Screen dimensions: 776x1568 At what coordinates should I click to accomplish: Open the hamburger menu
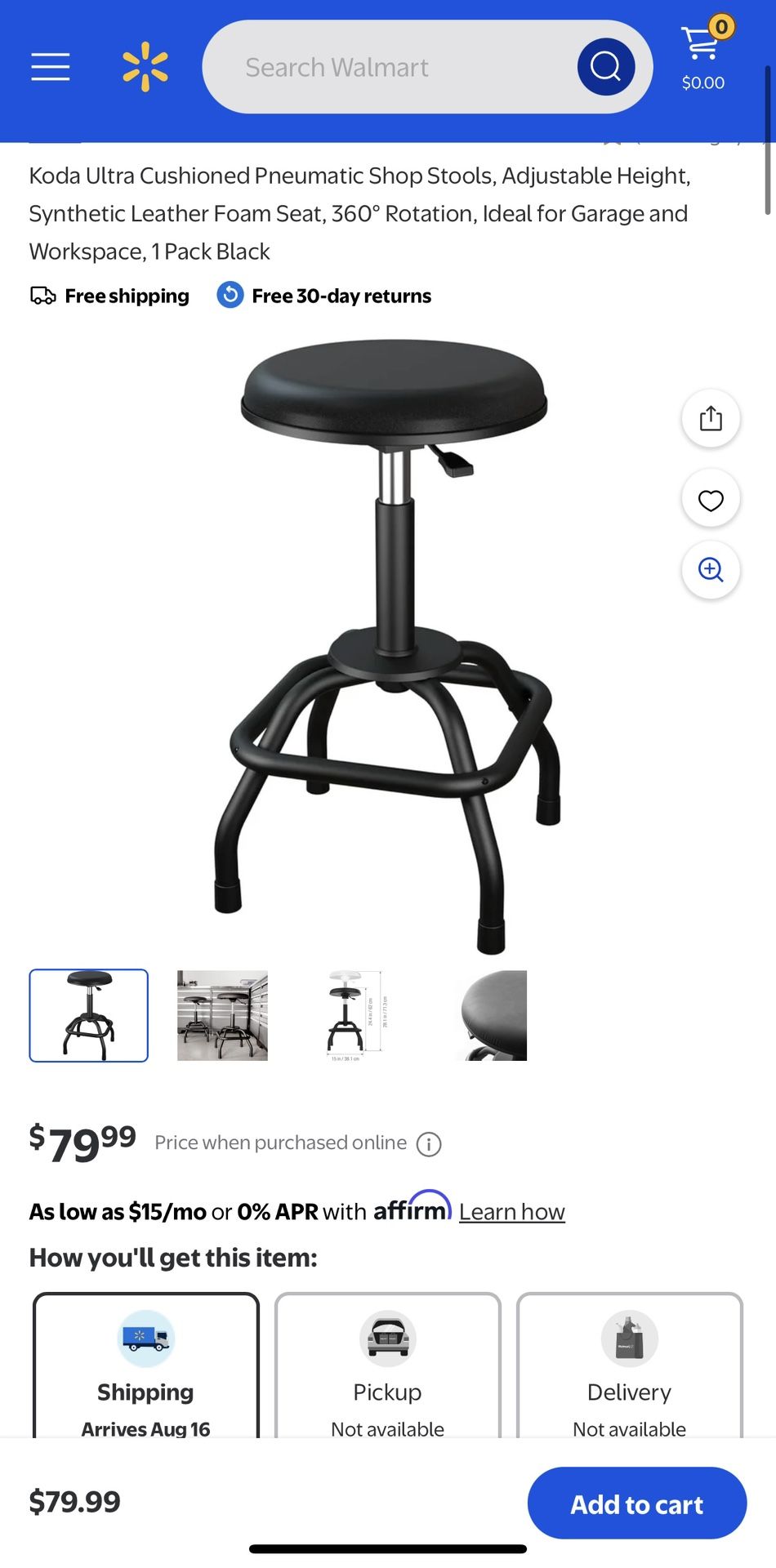point(51,67)
